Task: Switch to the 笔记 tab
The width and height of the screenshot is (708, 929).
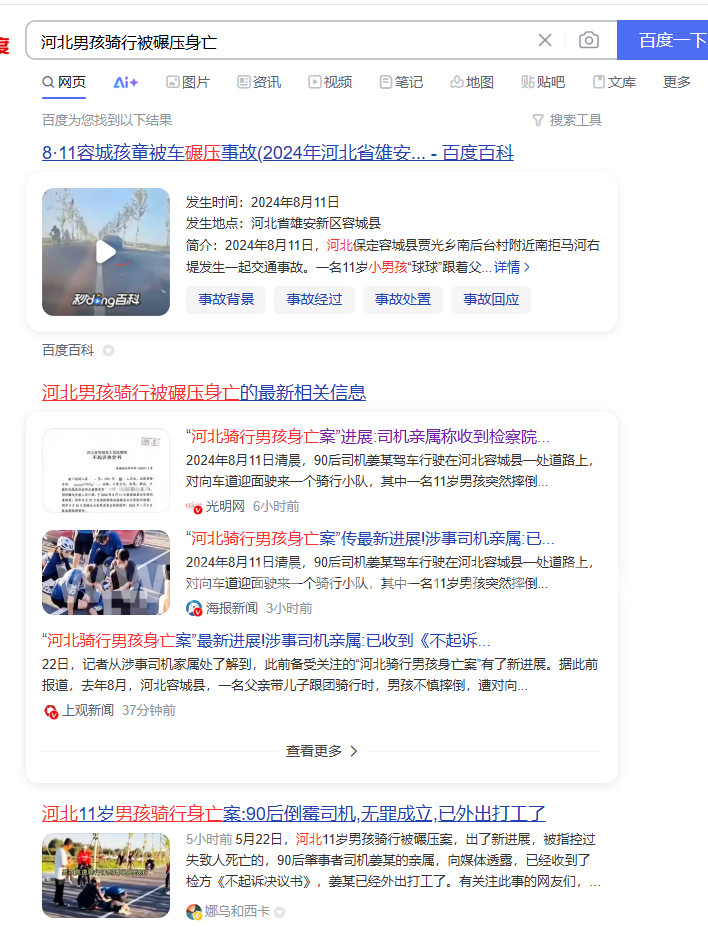Action: point(401,82)
